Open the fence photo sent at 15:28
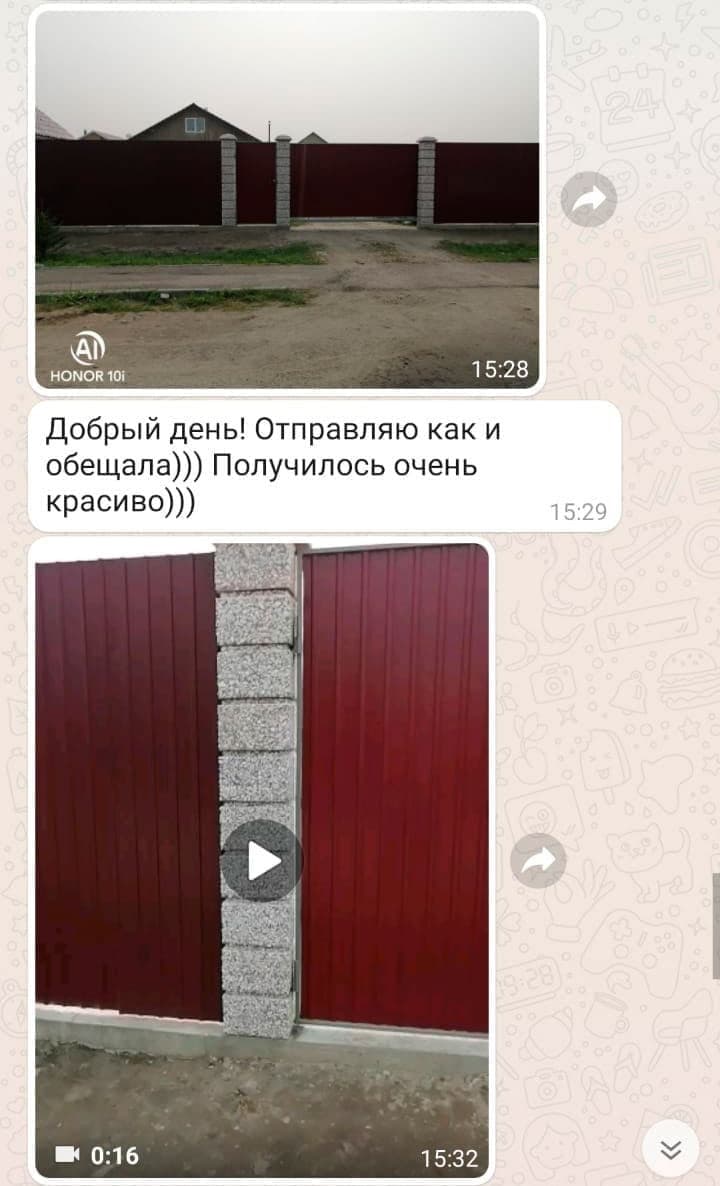This screenshot has height=1186, width=720. point(287,200)
